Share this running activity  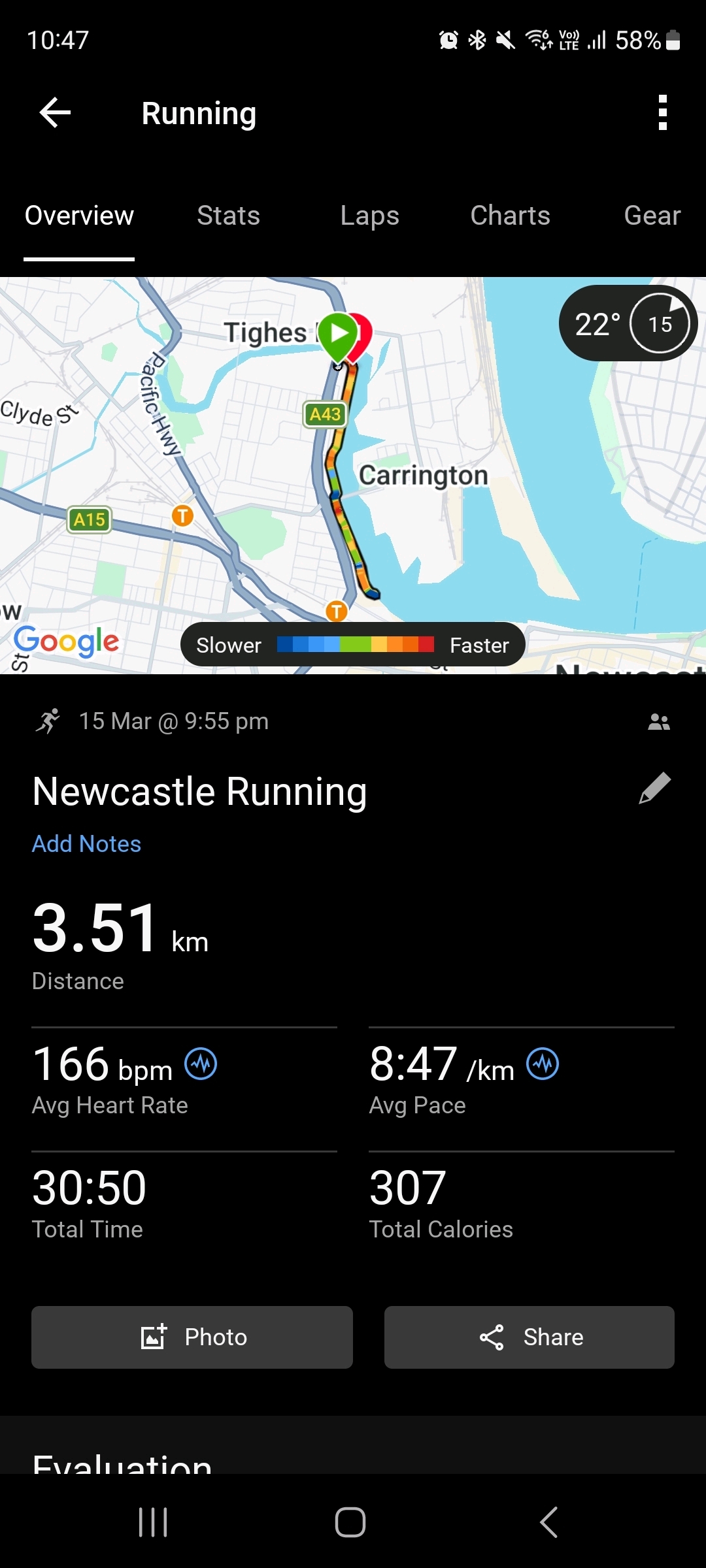click(529, 1337)
